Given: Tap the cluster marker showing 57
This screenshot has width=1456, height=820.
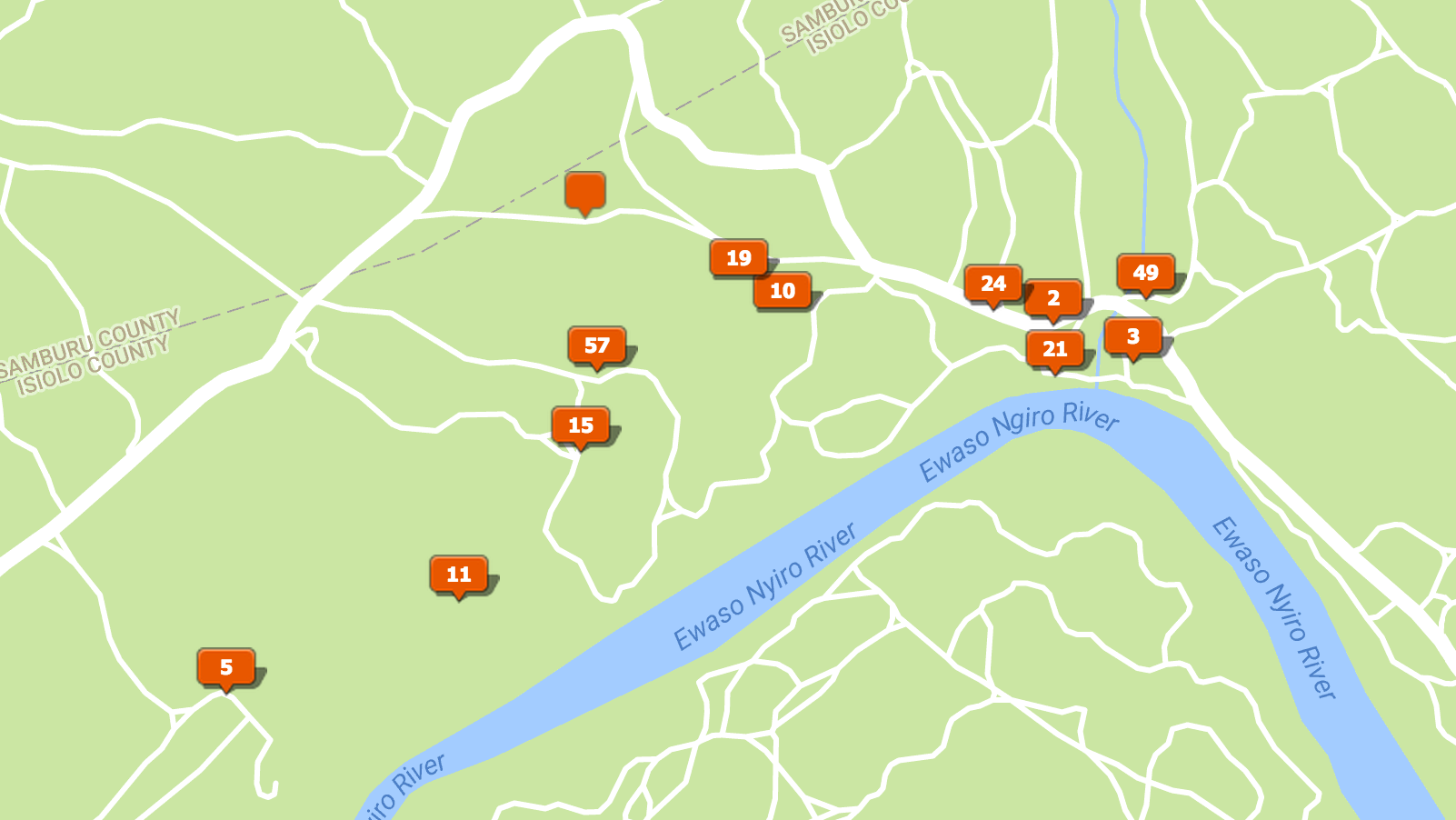Looking at the screenshot, I should pyautogui.click(x=596, y=345).
